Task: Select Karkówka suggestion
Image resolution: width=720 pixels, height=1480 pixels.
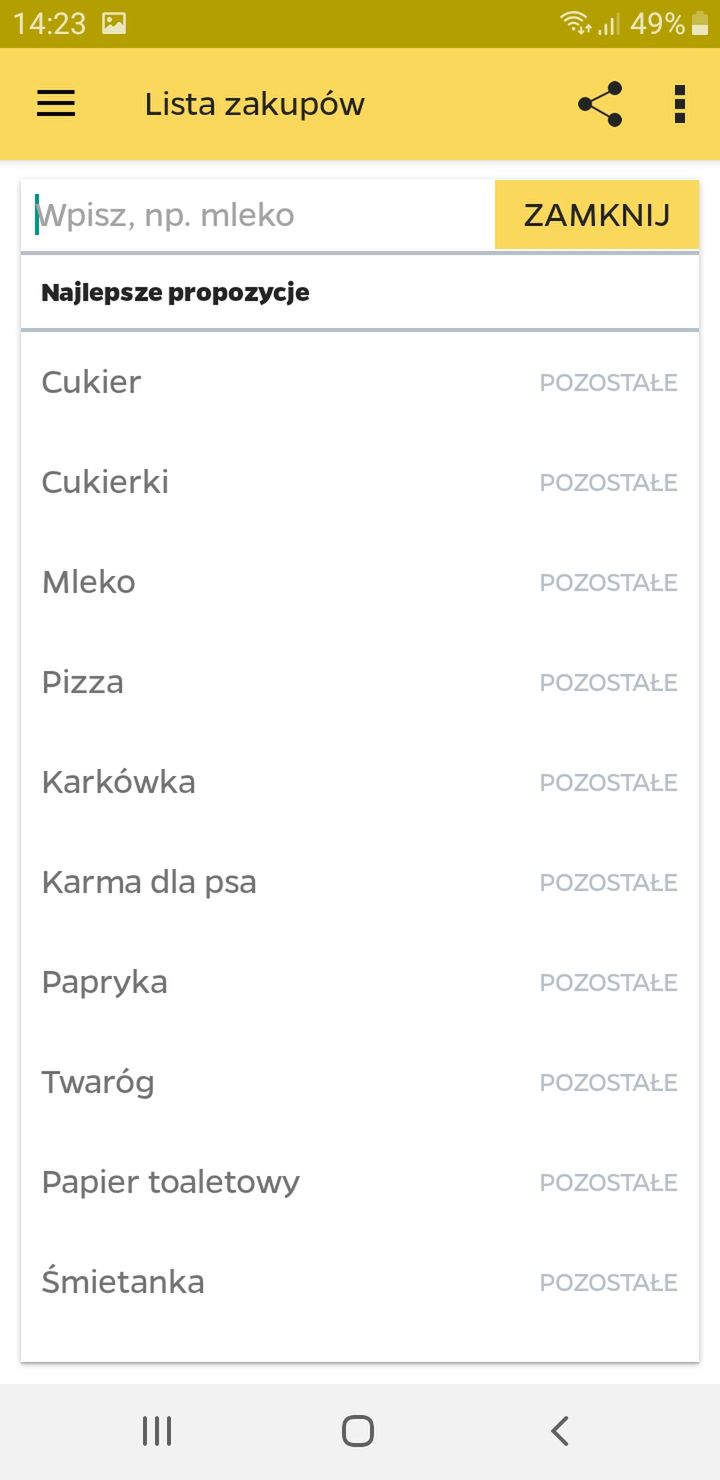Action: pos(360,782)
